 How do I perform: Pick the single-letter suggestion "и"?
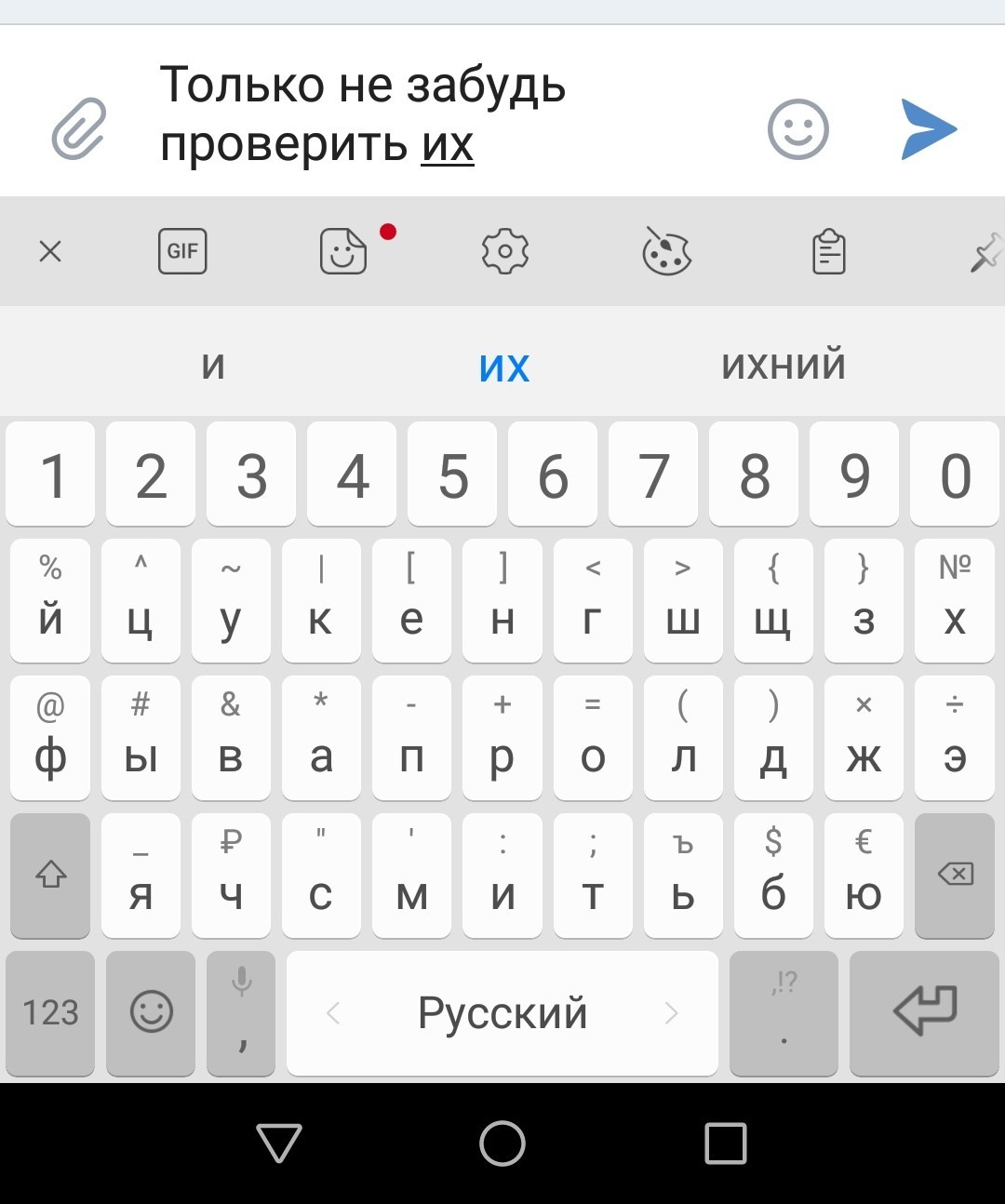213,365
